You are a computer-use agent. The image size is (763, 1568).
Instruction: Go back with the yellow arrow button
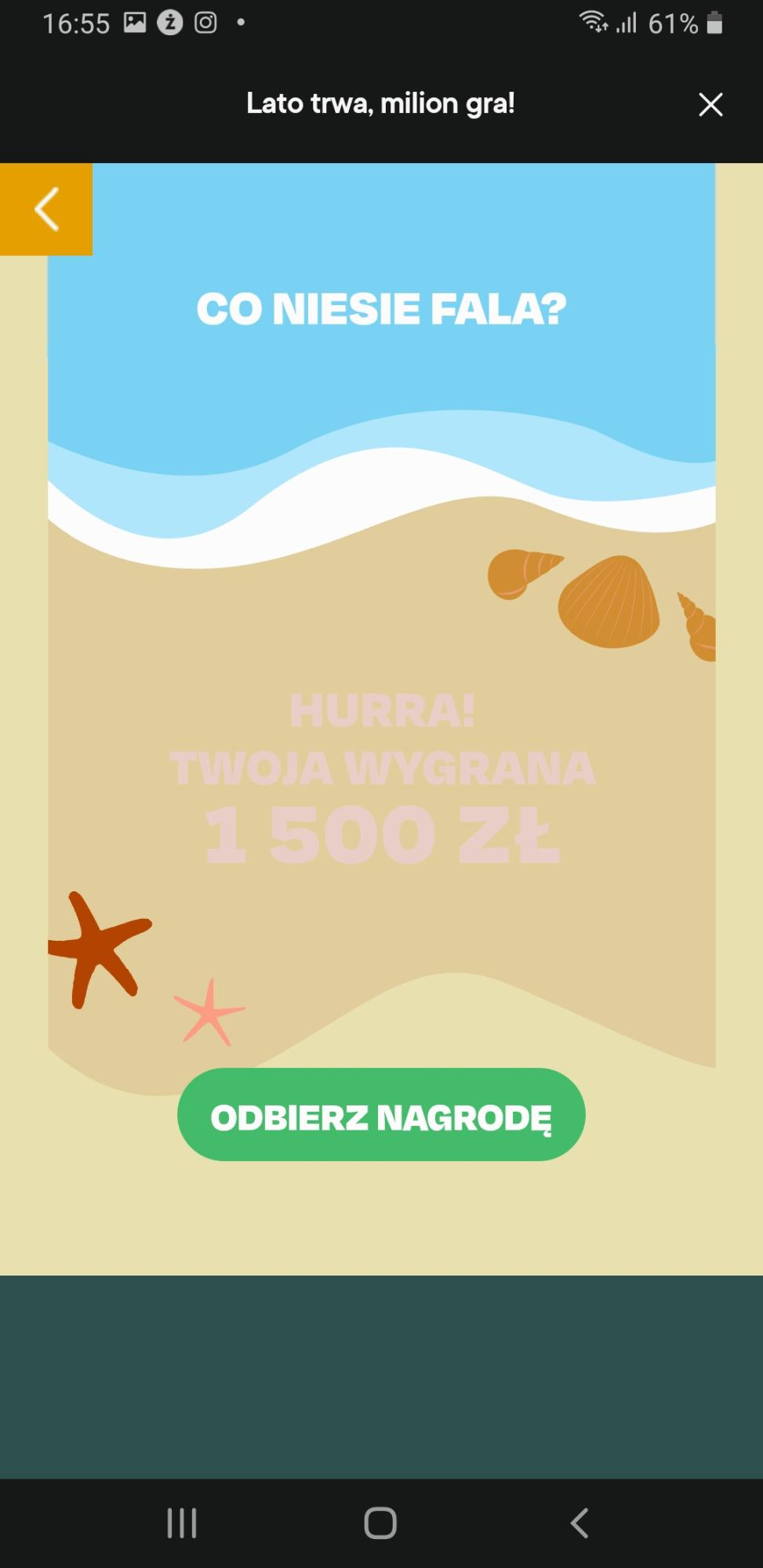coord(46,209)
